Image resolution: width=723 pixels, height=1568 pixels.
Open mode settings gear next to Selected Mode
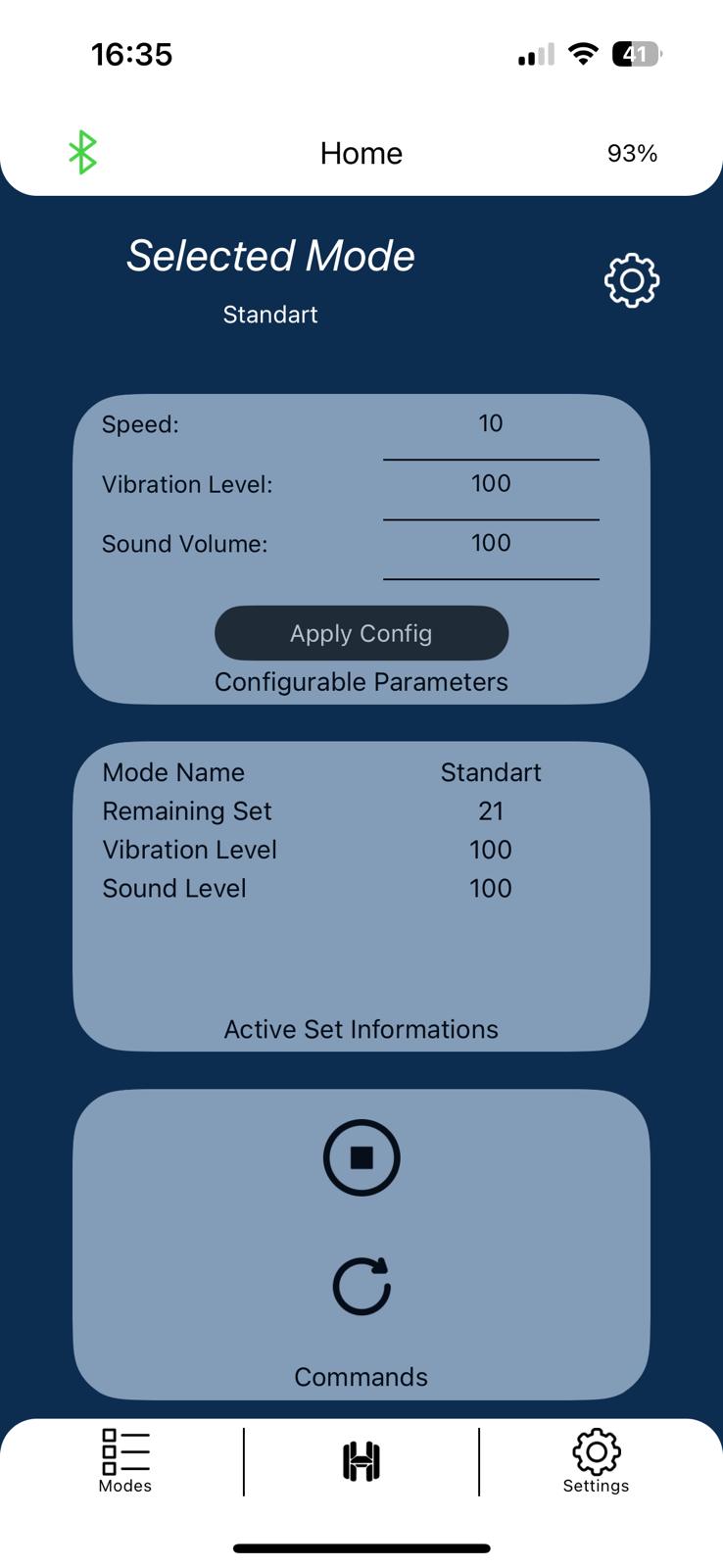632,281
